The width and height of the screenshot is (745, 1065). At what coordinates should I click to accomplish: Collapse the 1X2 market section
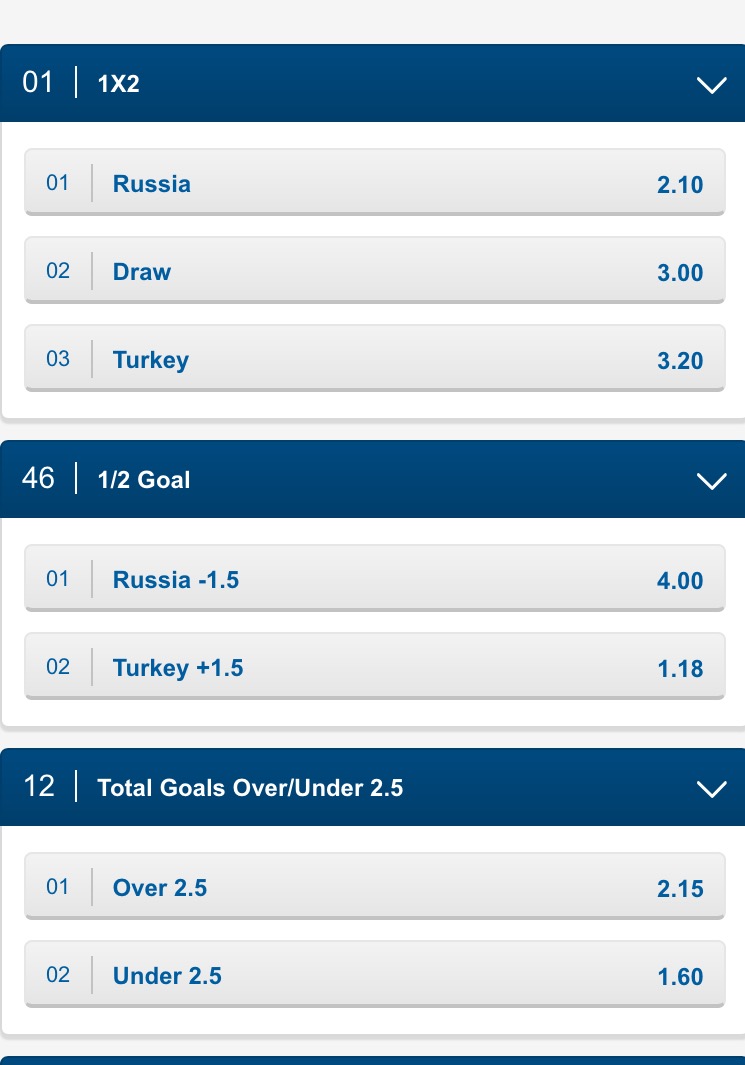pyautogui.click(x=711, y=85)
